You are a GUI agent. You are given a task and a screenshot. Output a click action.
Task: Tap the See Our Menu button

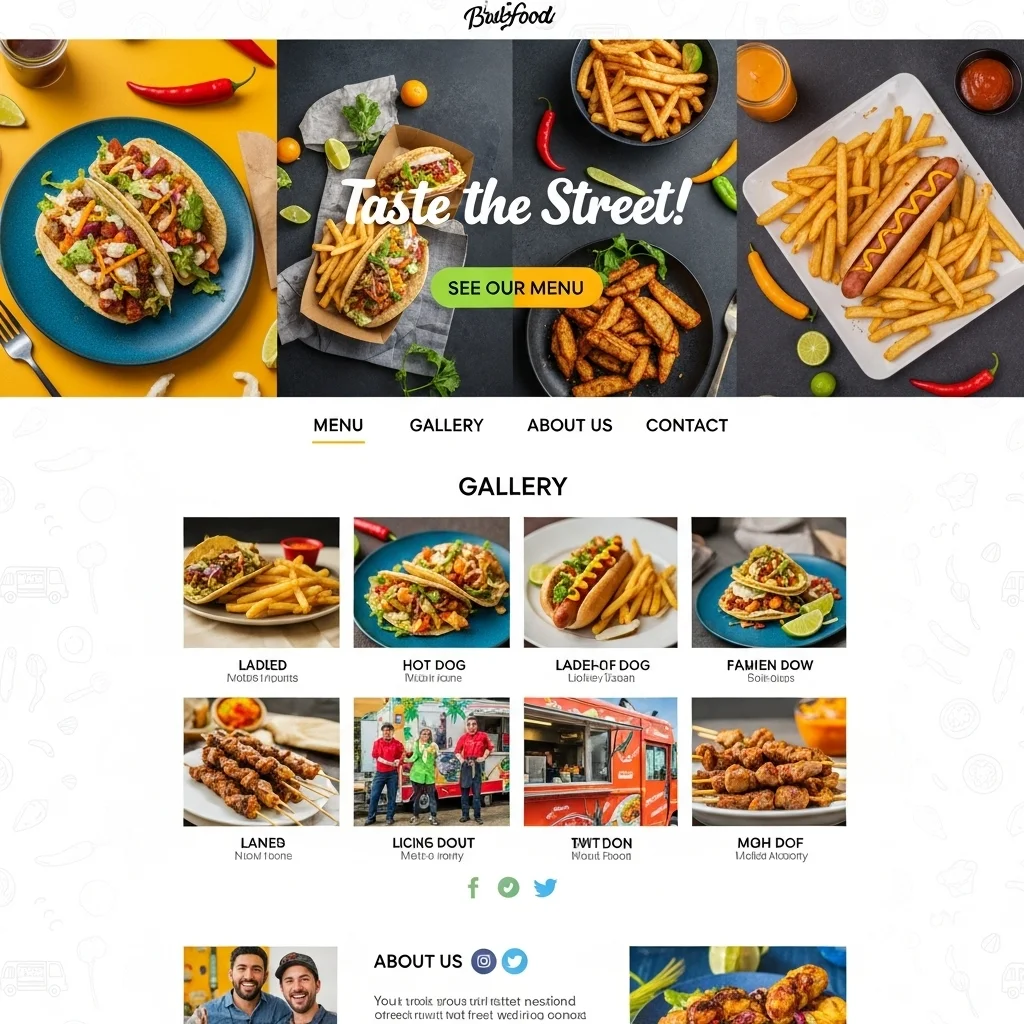point(516,288)
